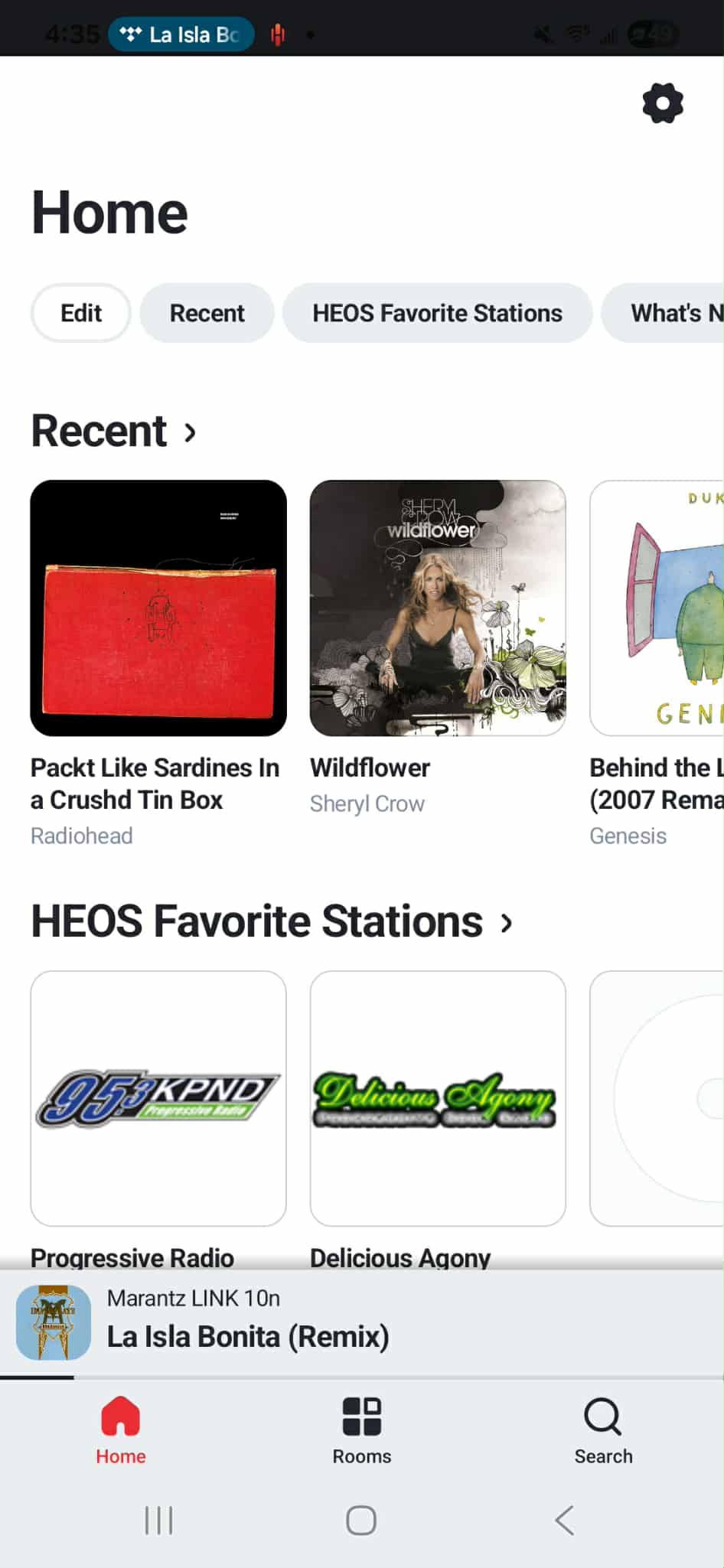
Task: Switch to the Rooms tab
Action: coord(361,1429)
